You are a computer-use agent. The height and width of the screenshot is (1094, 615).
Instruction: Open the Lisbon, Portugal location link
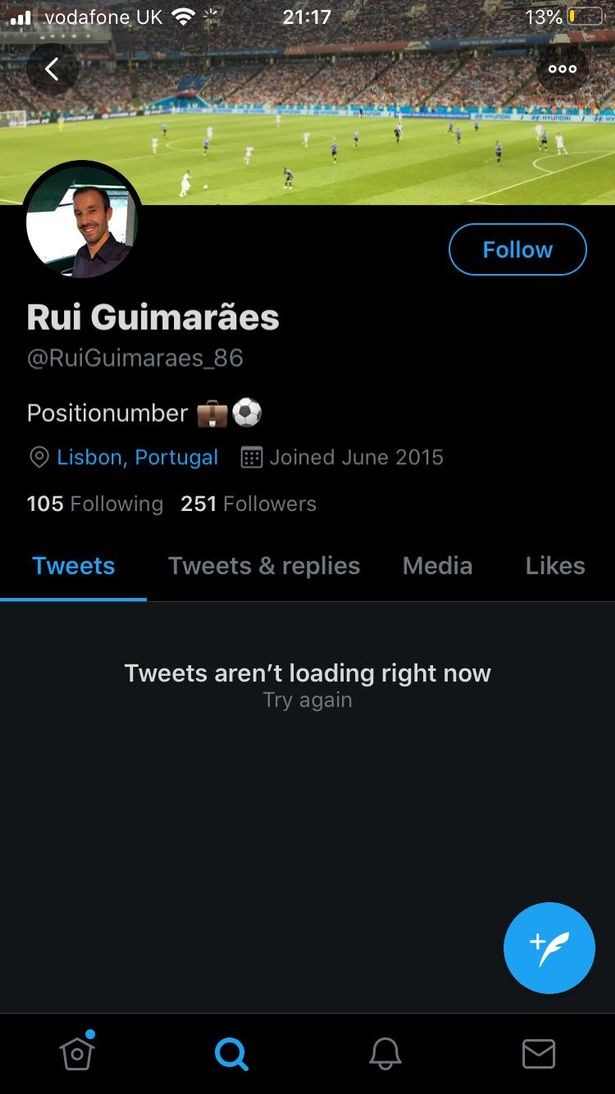click(137, 457)
